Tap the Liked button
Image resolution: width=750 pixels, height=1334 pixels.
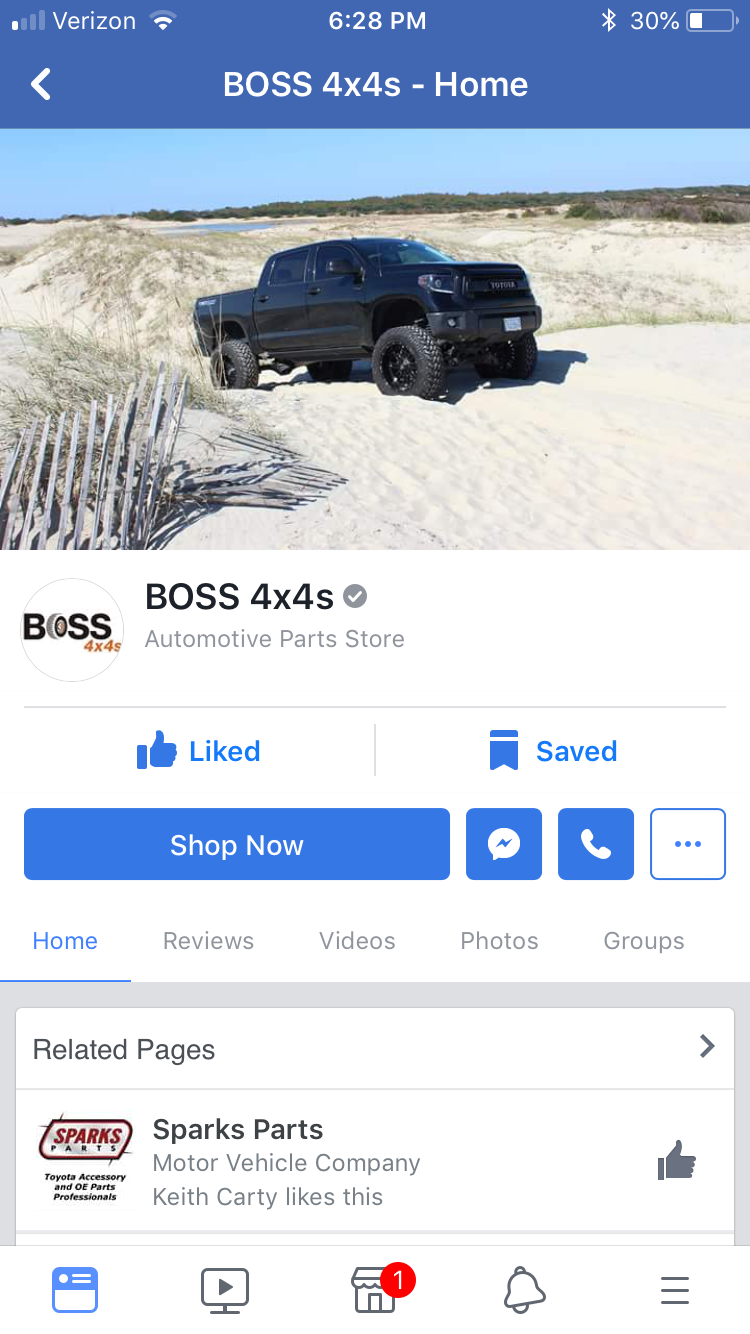point(199,751)
